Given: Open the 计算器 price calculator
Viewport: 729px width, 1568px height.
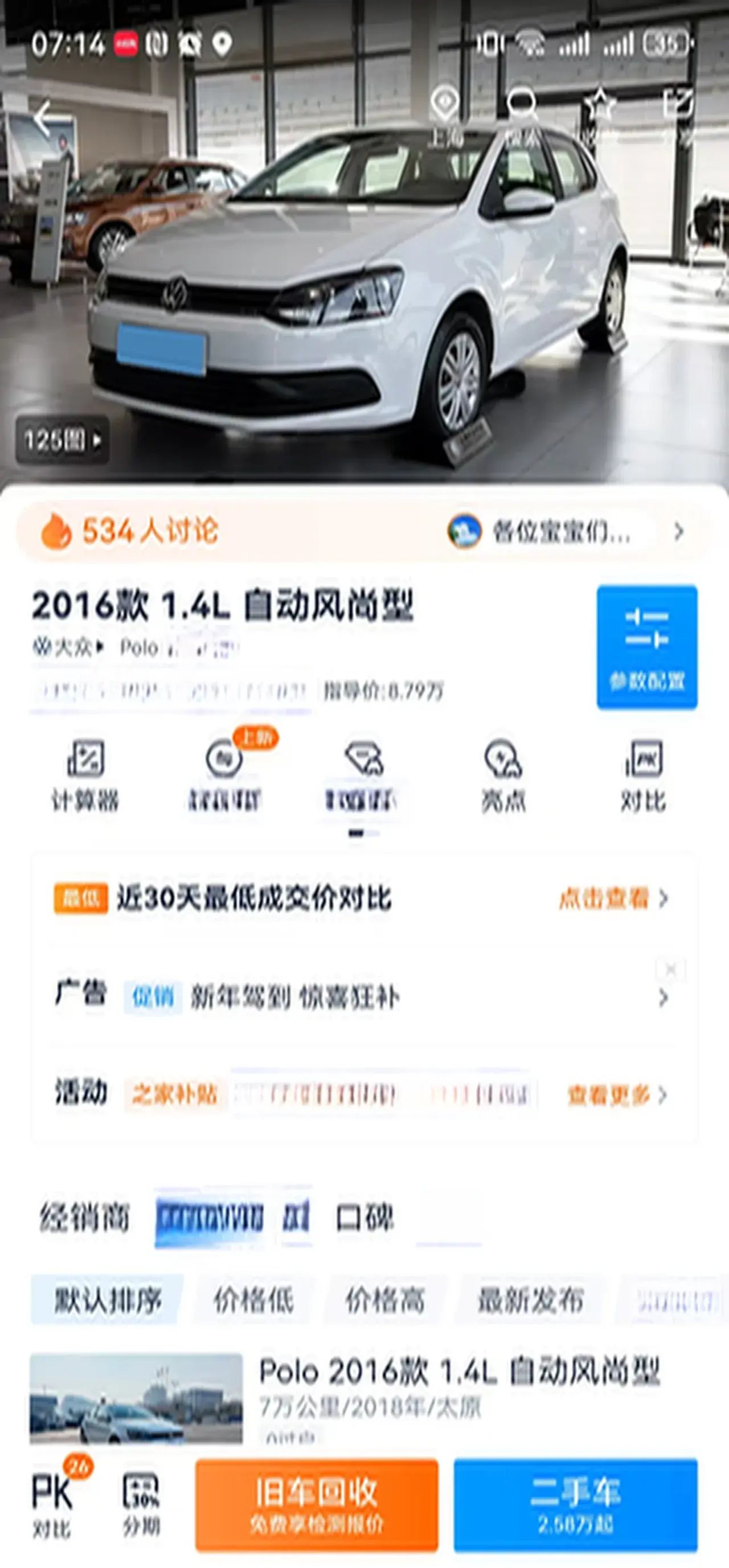Looking at the screenshot, I should (x=85, y=775).
